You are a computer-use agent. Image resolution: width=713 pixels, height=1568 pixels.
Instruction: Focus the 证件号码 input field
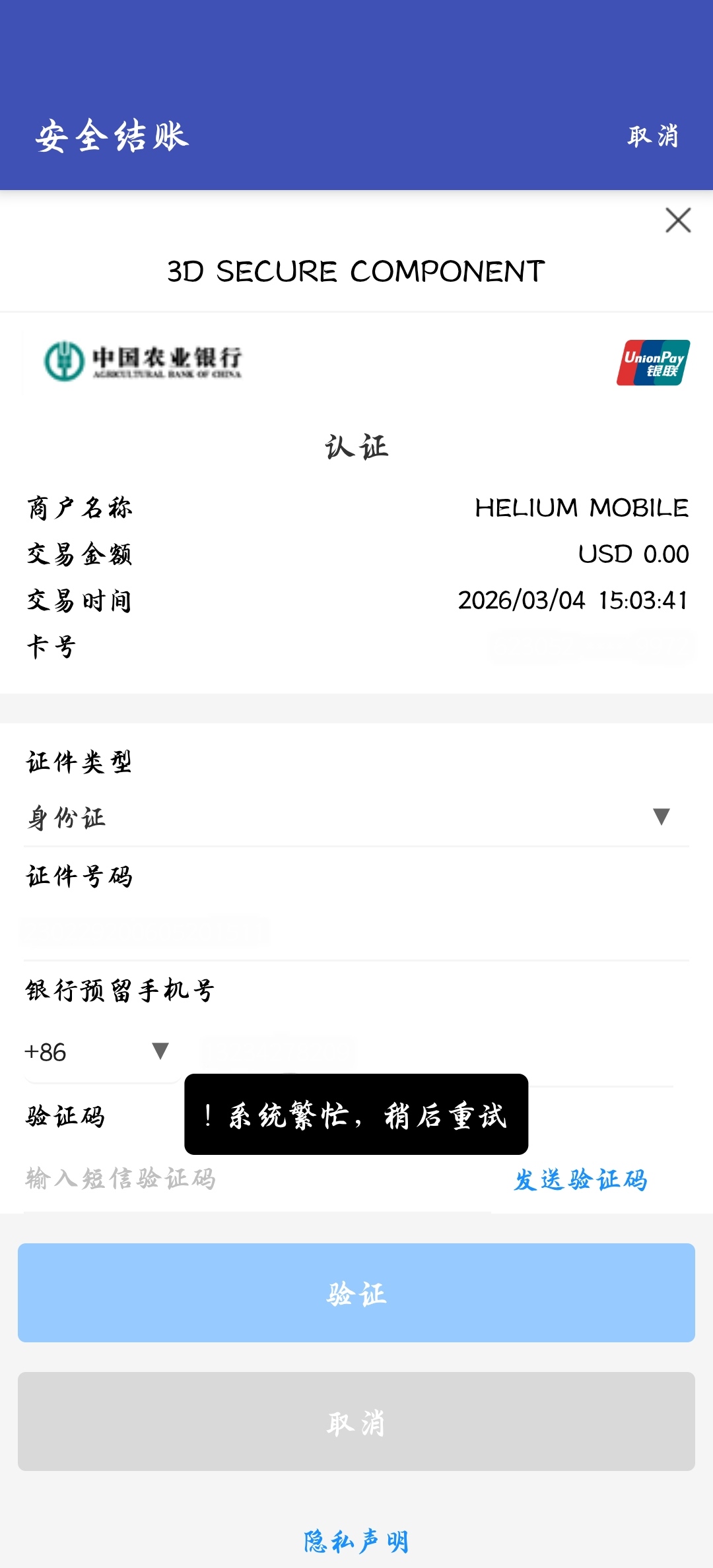tap(356, 932)
